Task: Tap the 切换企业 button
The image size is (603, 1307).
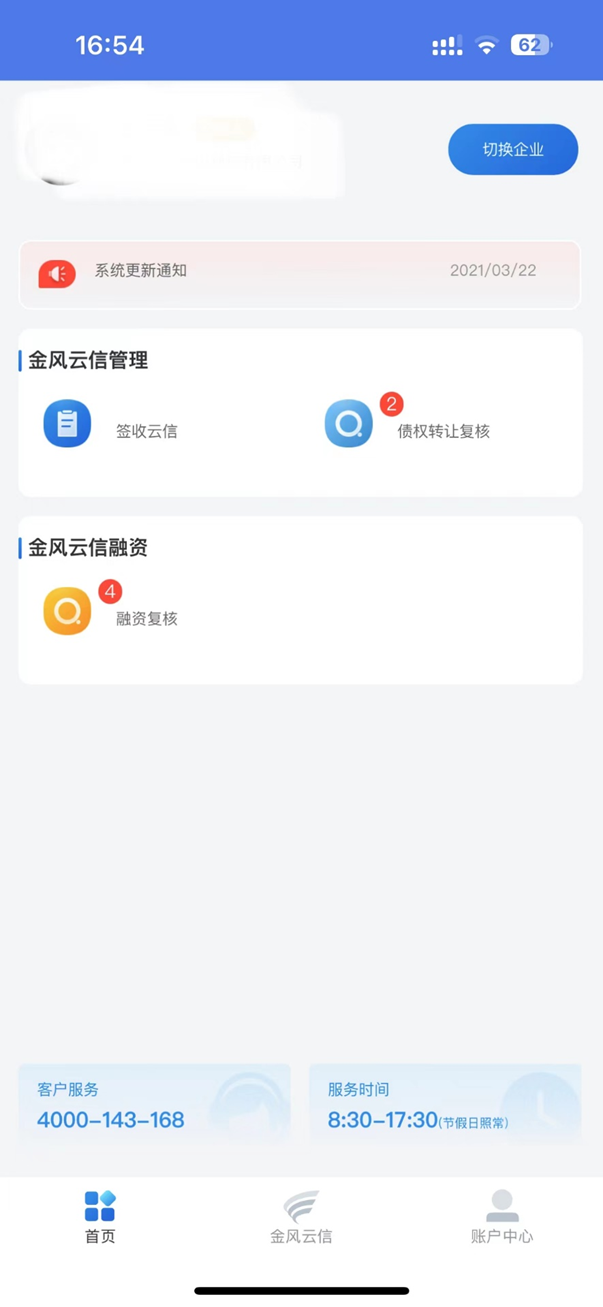Action: tap(513, 150)
